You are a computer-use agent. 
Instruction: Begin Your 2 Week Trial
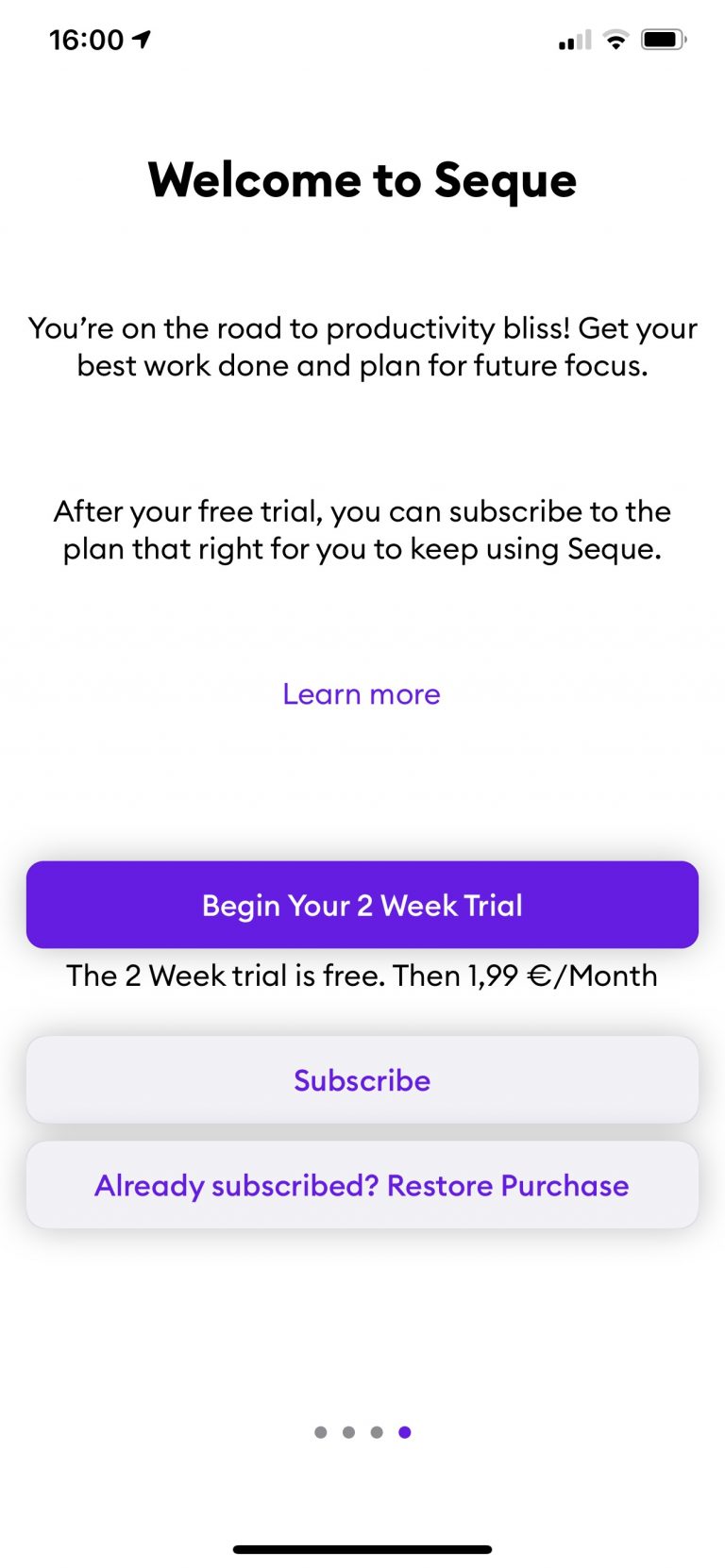[362, 905]
